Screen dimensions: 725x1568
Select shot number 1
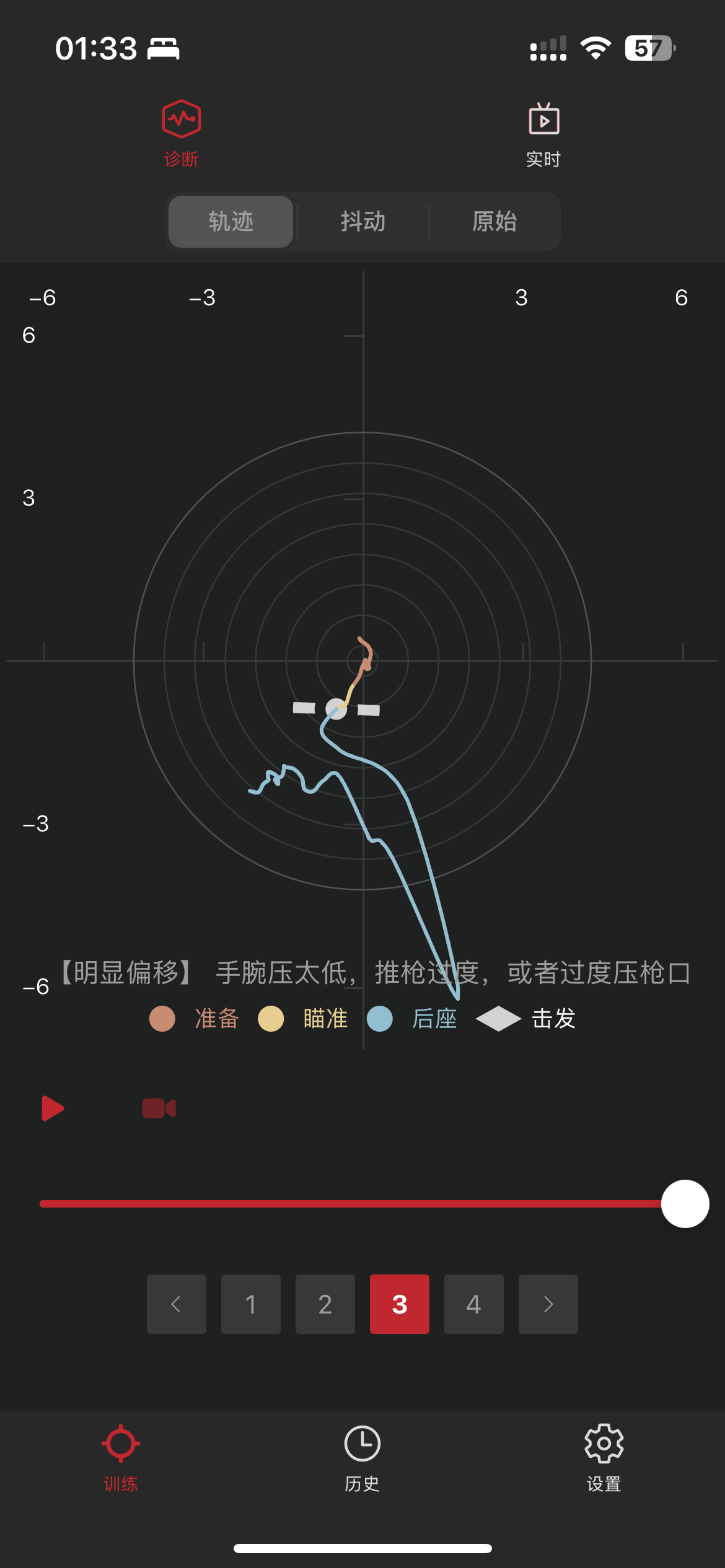(x=251, y=1304)
